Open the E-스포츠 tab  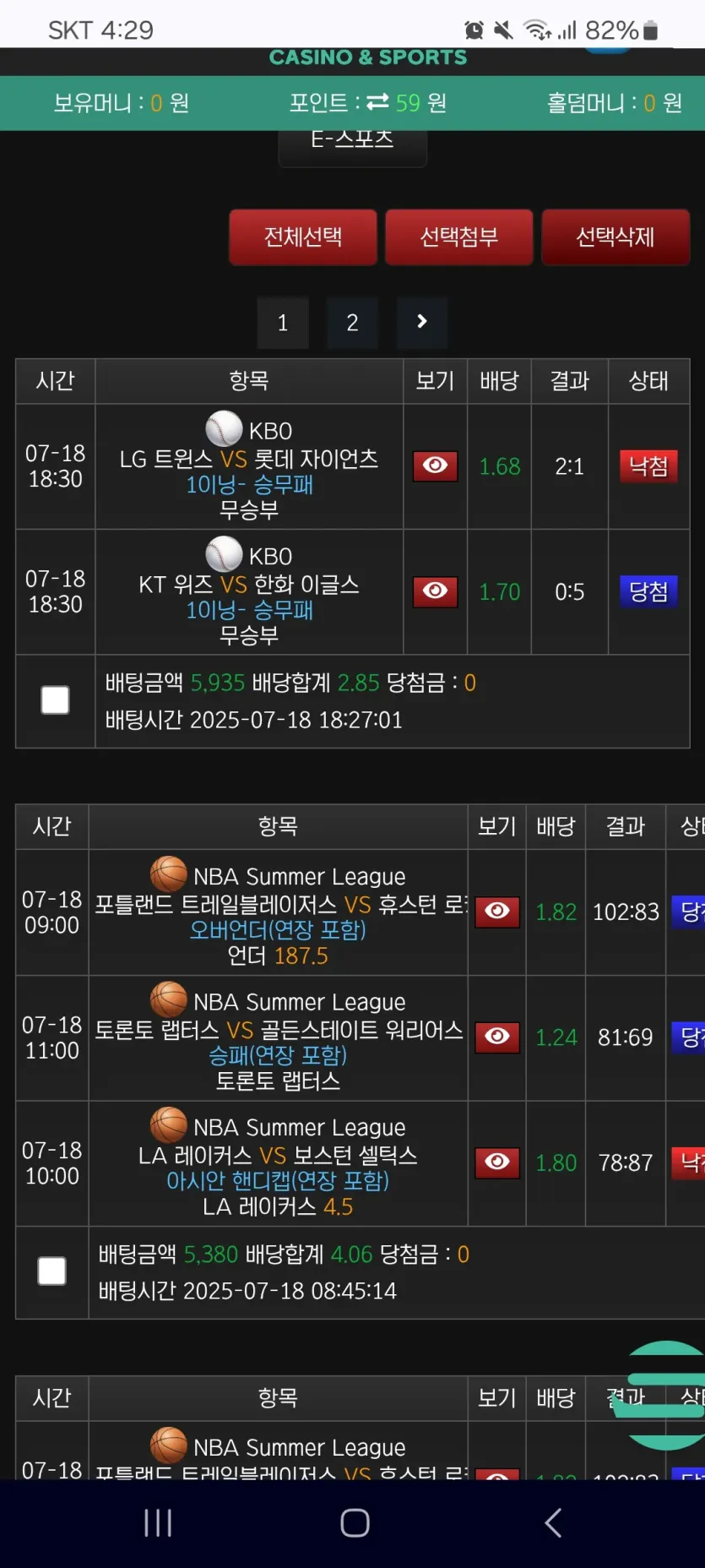(353, 142)
